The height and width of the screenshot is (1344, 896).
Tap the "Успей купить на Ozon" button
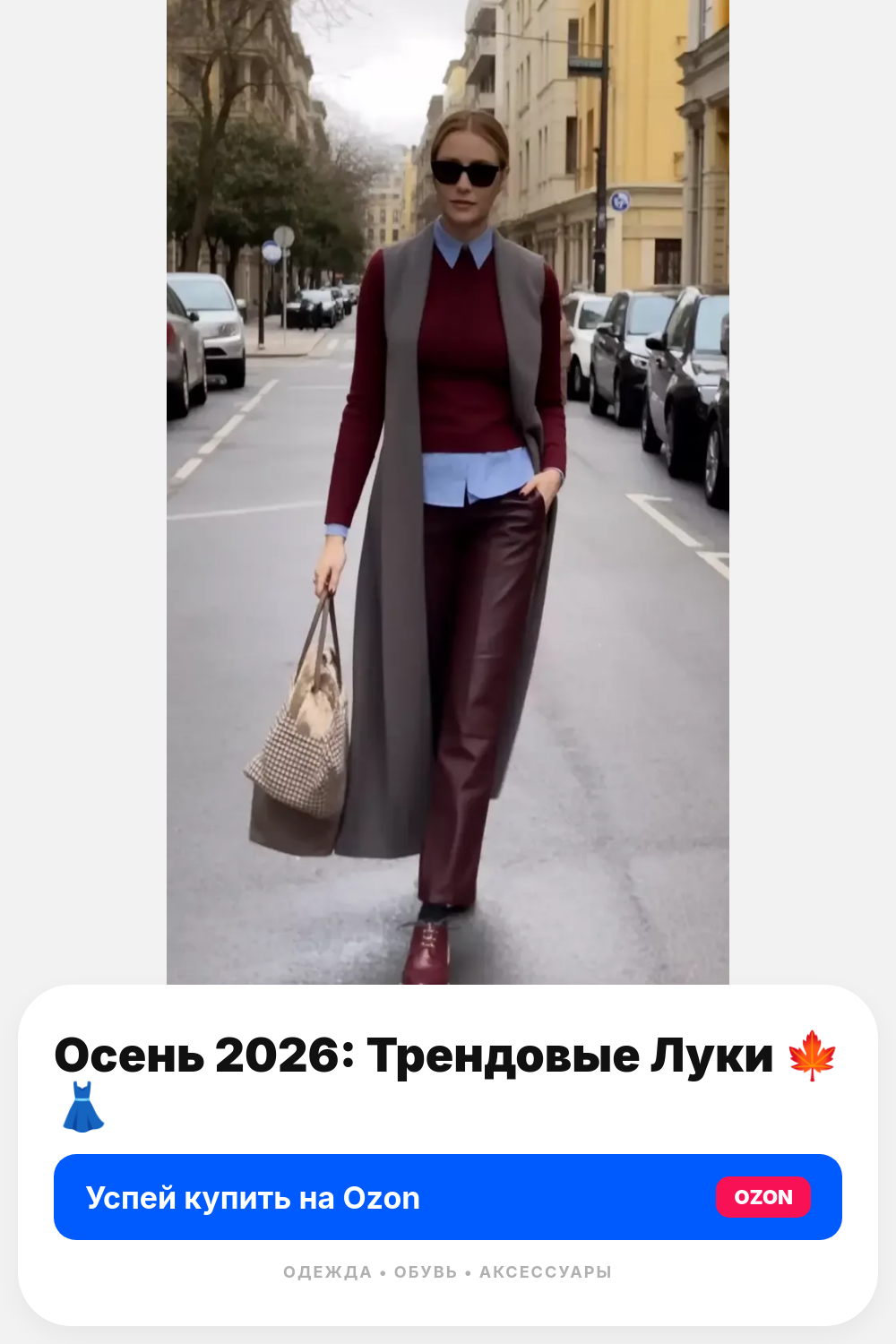[448, 1197]
